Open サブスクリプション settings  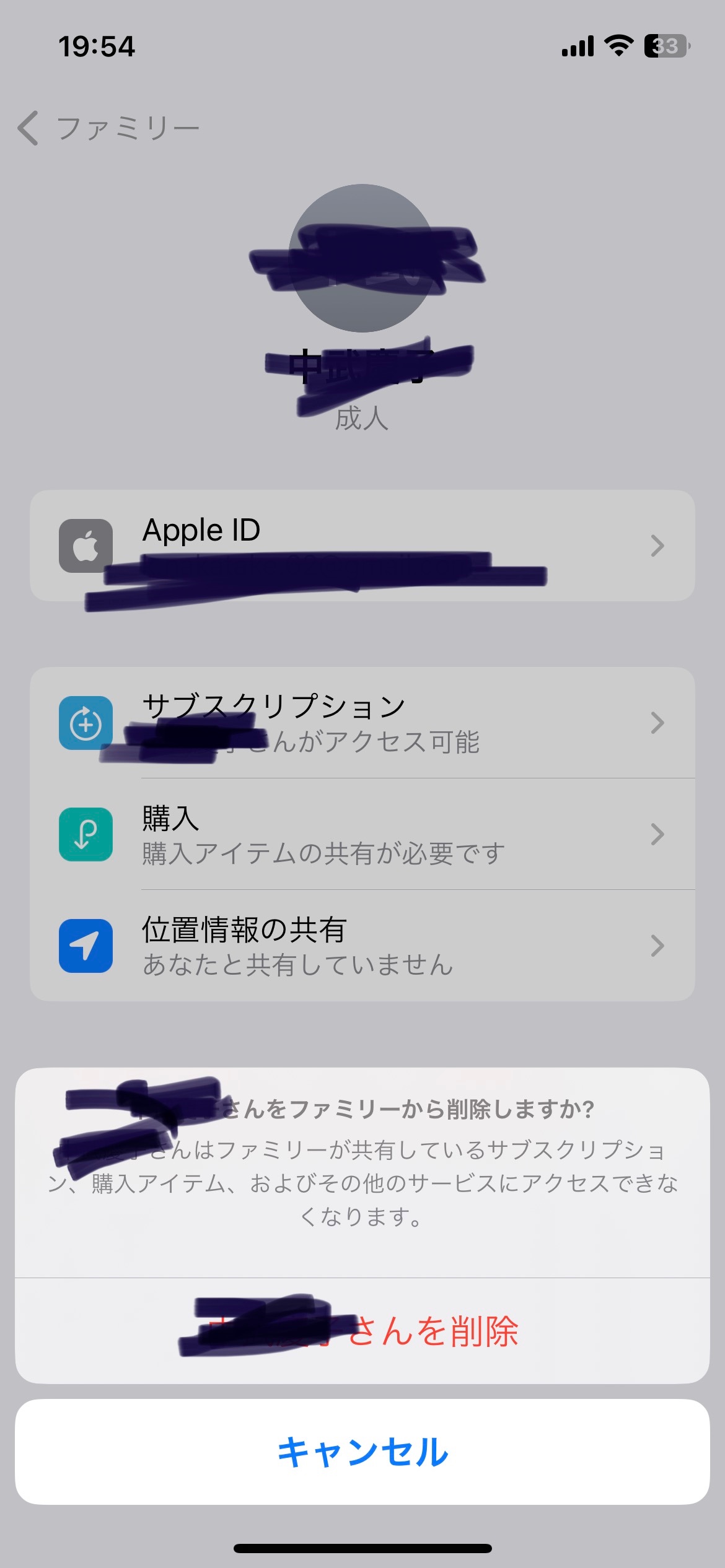pos(362,723)
